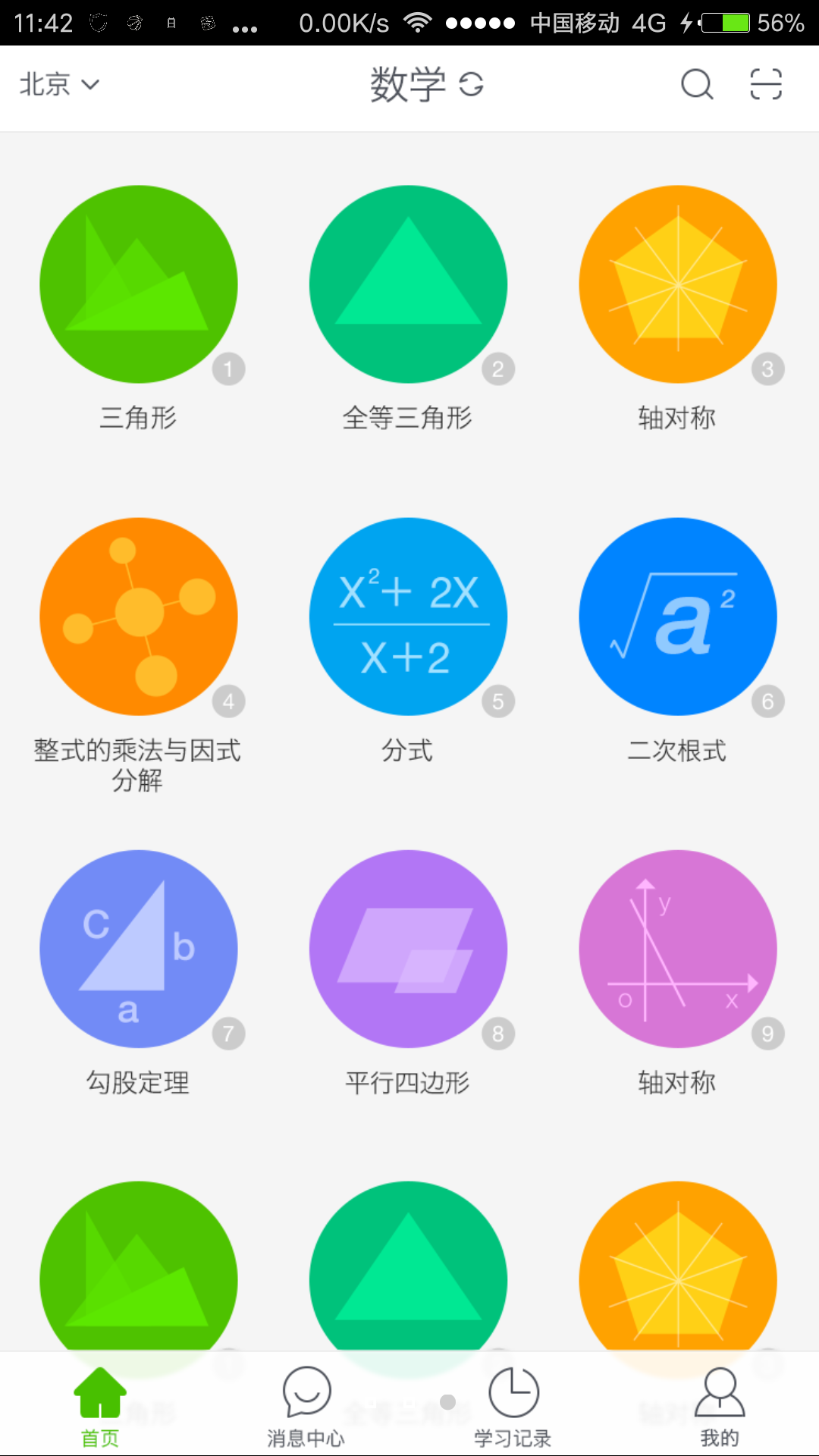Open the 轴对称 topic numbered 3

coord(678,284)
